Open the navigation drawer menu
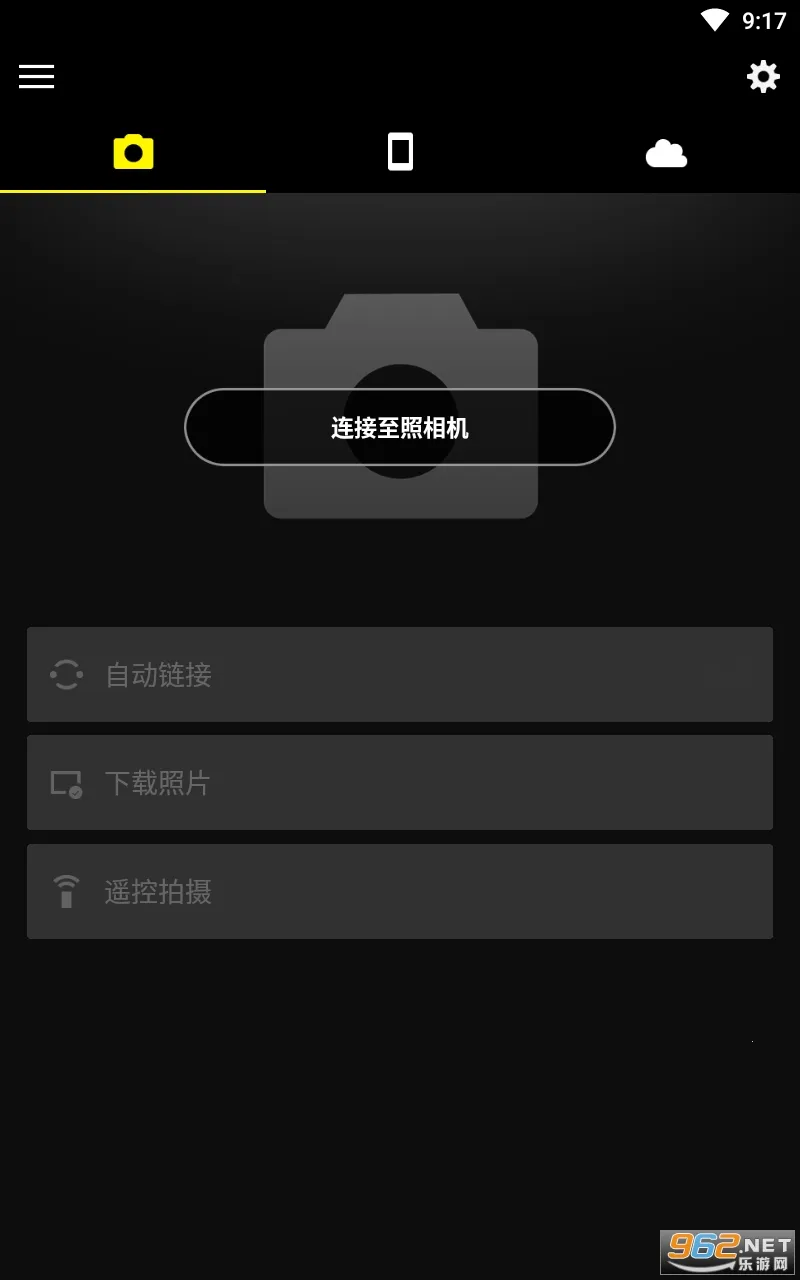Viewport: 800px width, 1280px height. [x=36, y=77]
